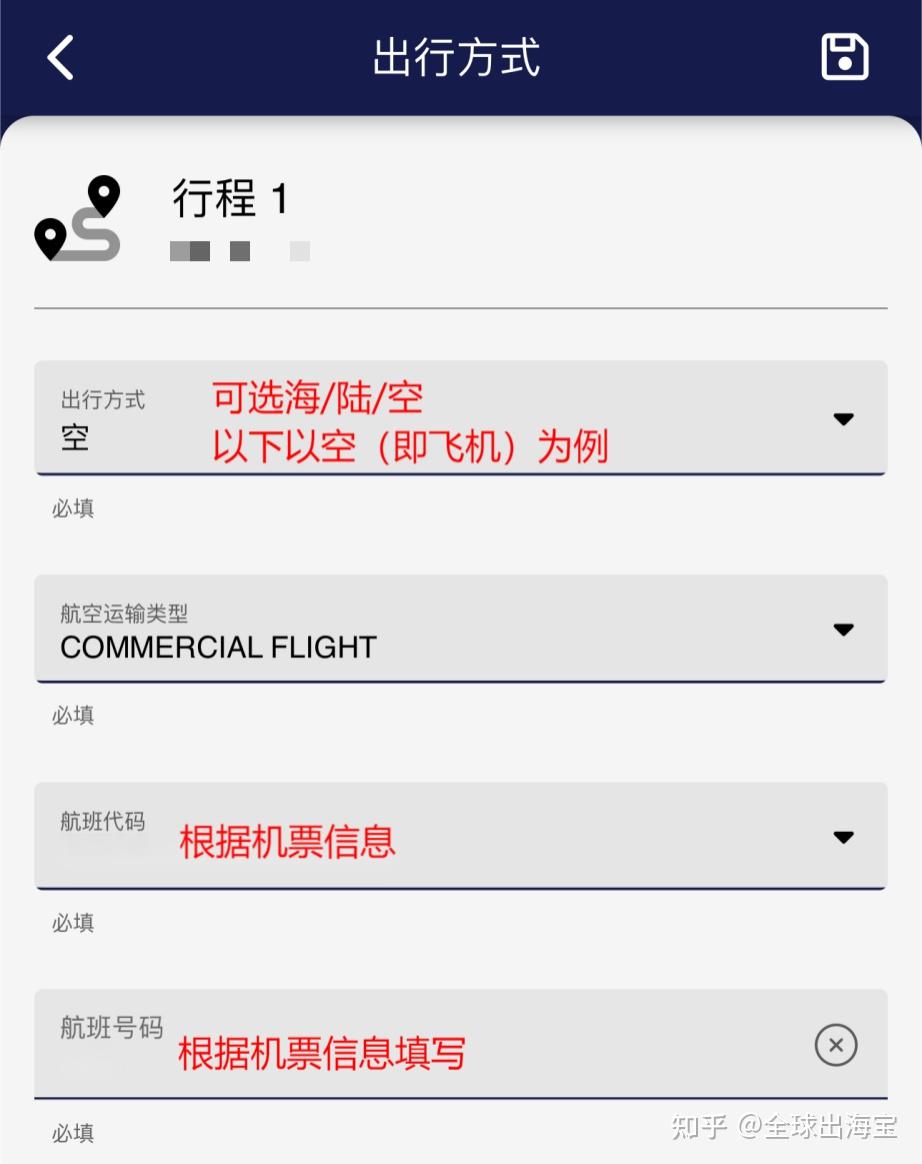Clear the 航班号码 field
The width and height of the screenshot is (922, 1164).
point(836,1046)
